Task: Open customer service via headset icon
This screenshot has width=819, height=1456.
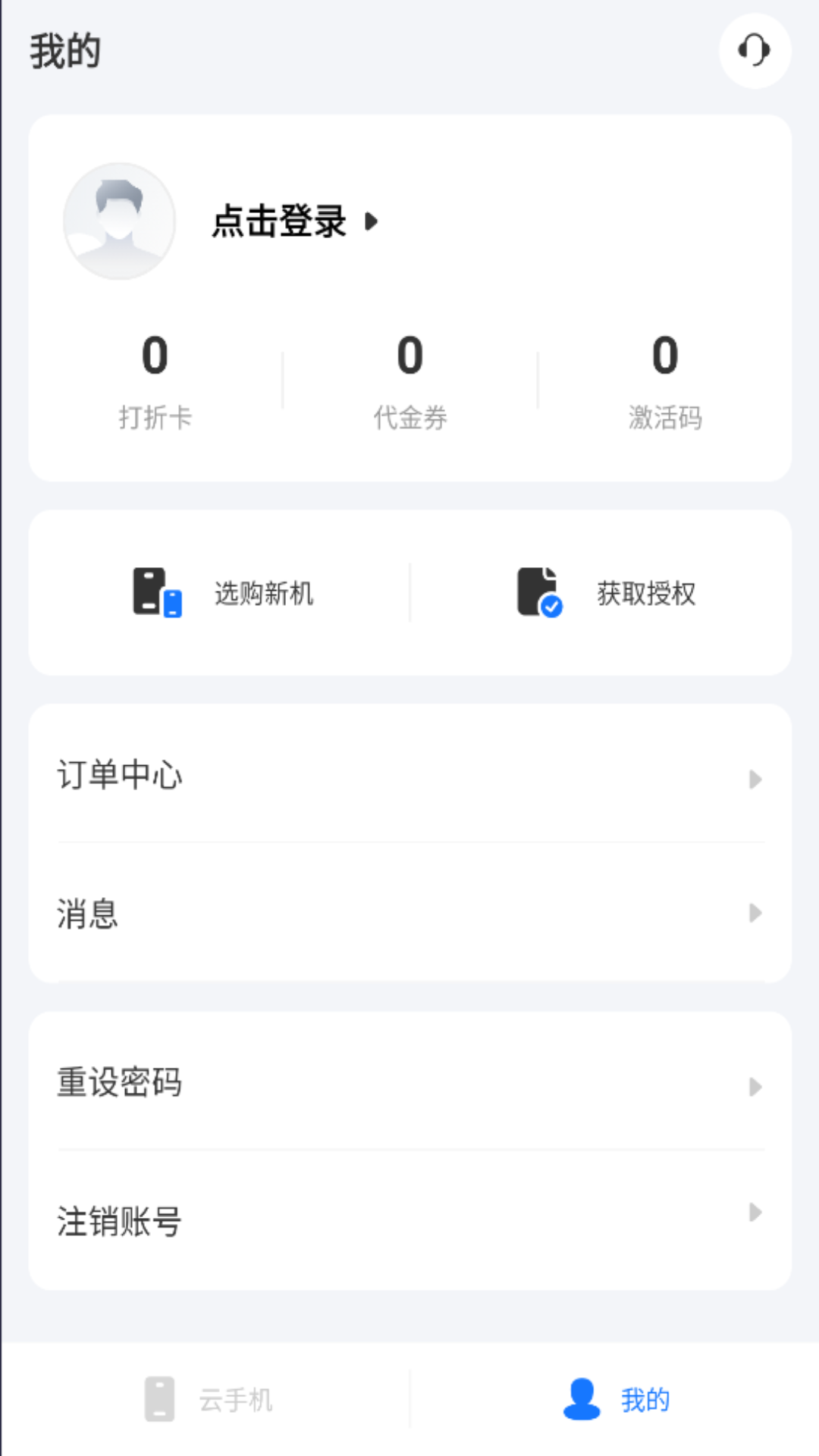Action: pos(755,51)
